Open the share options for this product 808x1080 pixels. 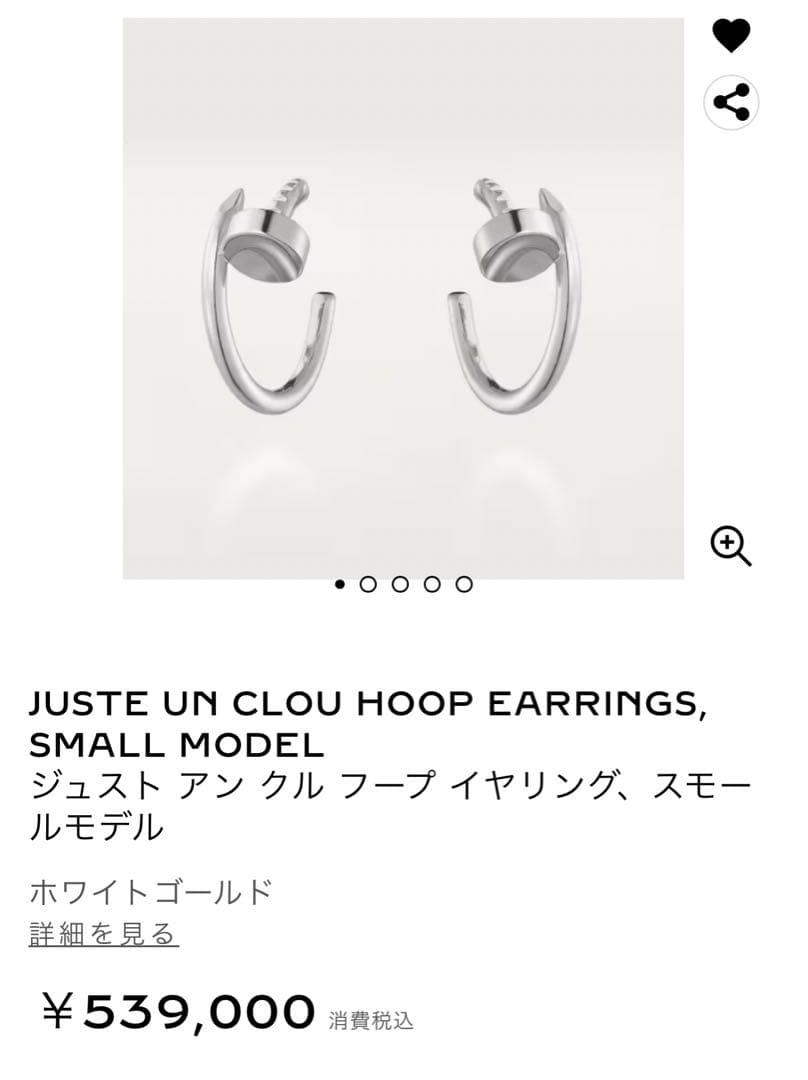pyautogui.click(x=733, y=100)
